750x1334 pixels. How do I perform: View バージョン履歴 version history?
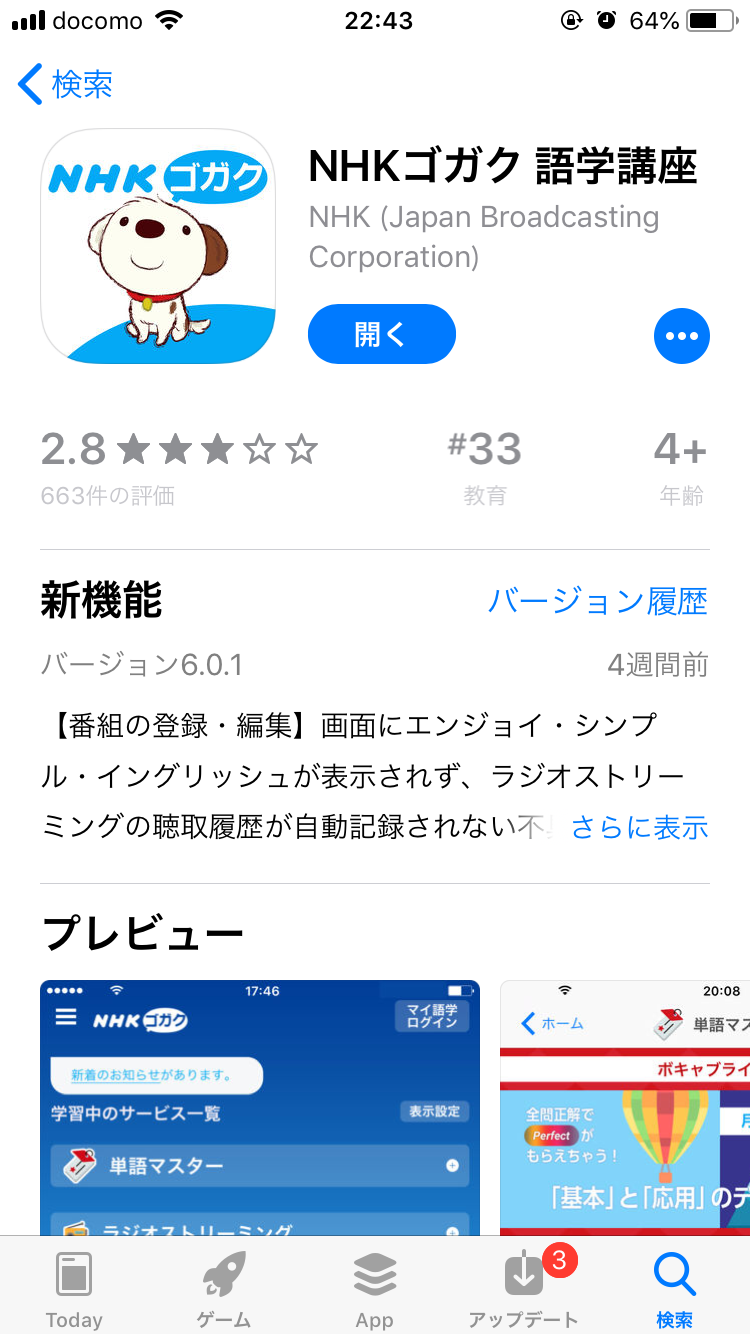coord(597,601)
